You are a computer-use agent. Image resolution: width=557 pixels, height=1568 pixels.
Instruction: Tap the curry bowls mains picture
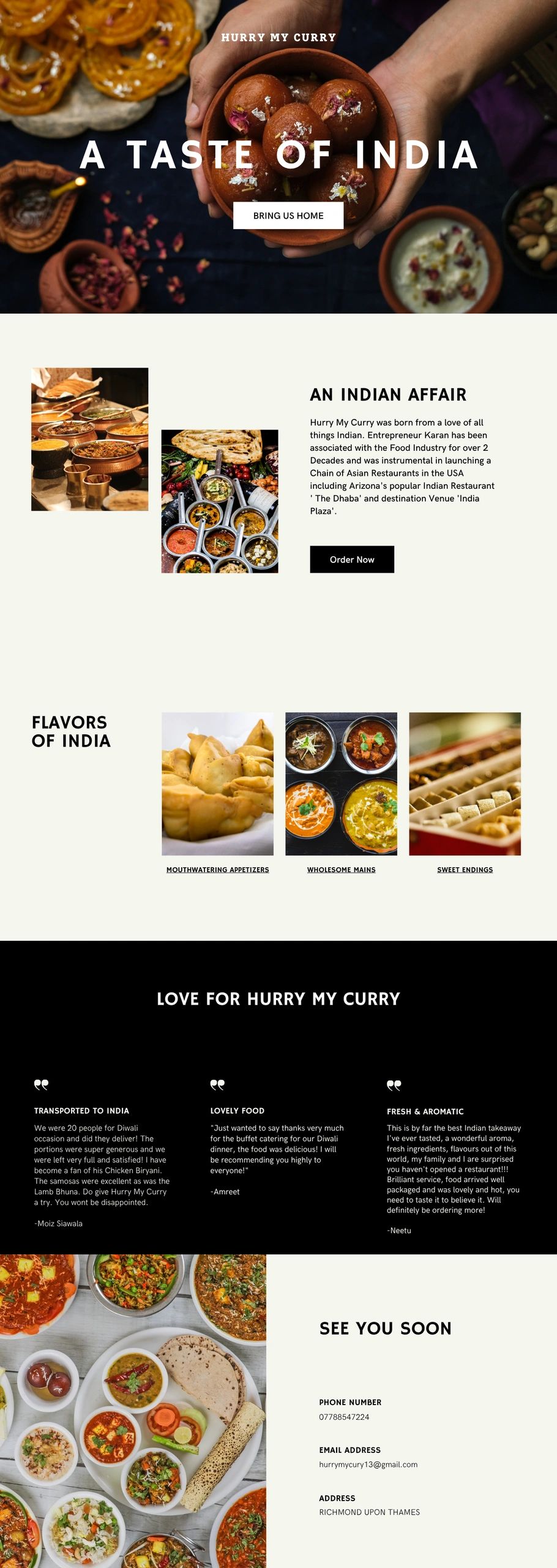tap(341, 783)
